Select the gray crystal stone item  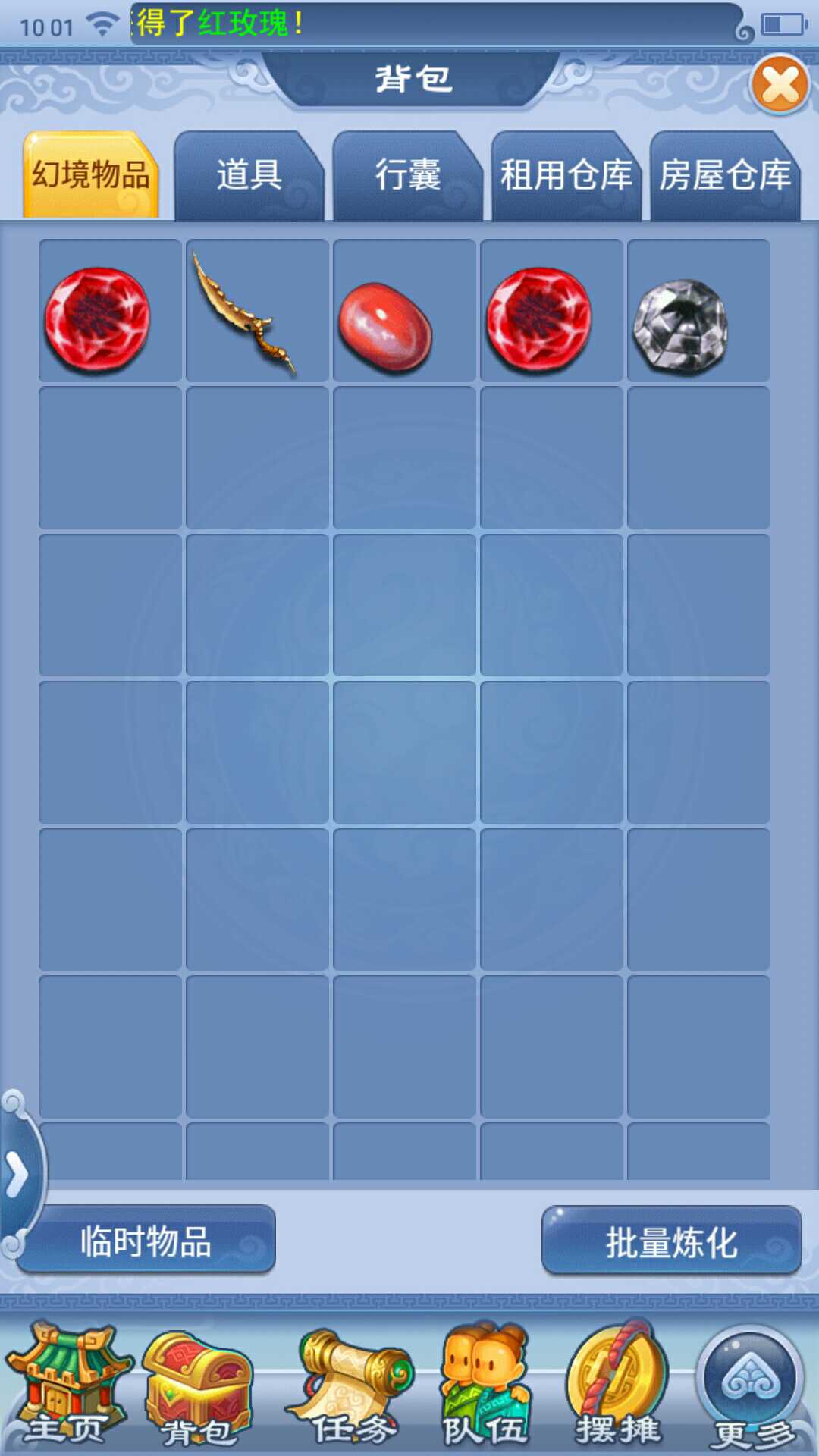[698, 311]
